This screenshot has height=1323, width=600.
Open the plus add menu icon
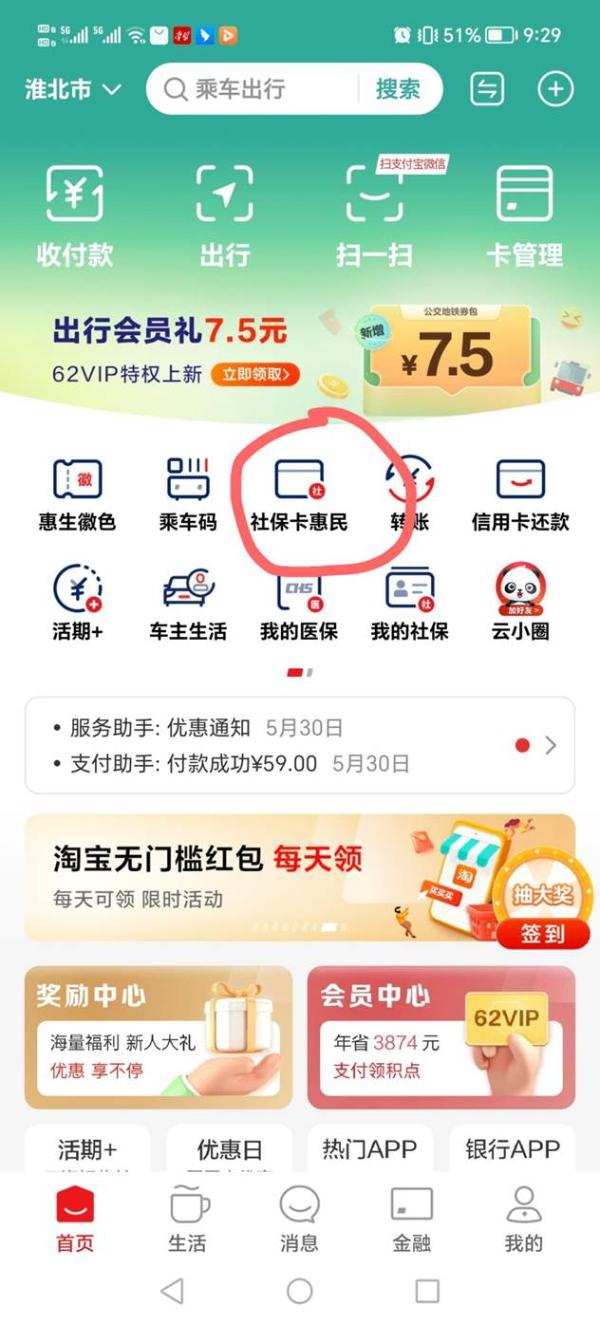555,89
